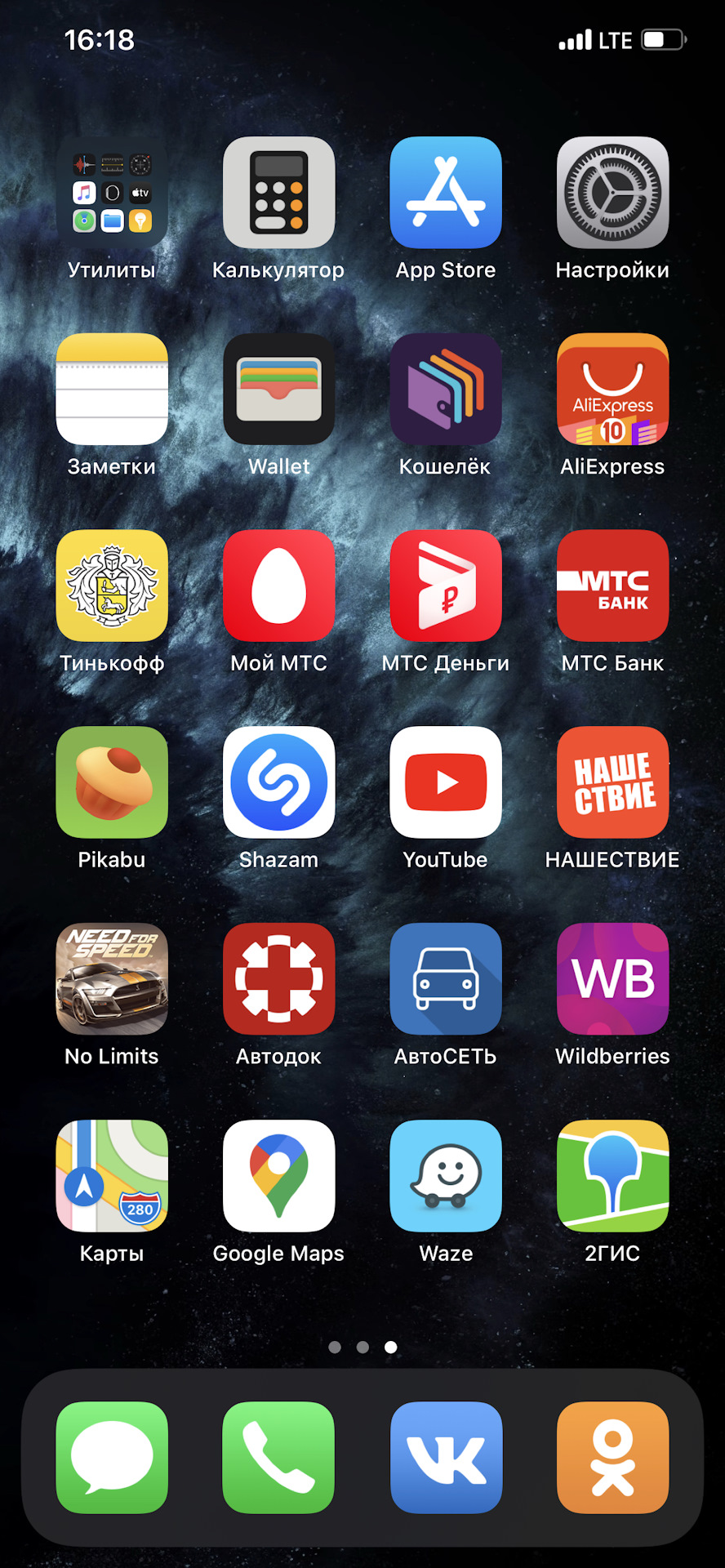Image resolution: width=725 pixels, height=1568 pixels.
Task: Open Настройки settings app
Action: tap(612, 193)
